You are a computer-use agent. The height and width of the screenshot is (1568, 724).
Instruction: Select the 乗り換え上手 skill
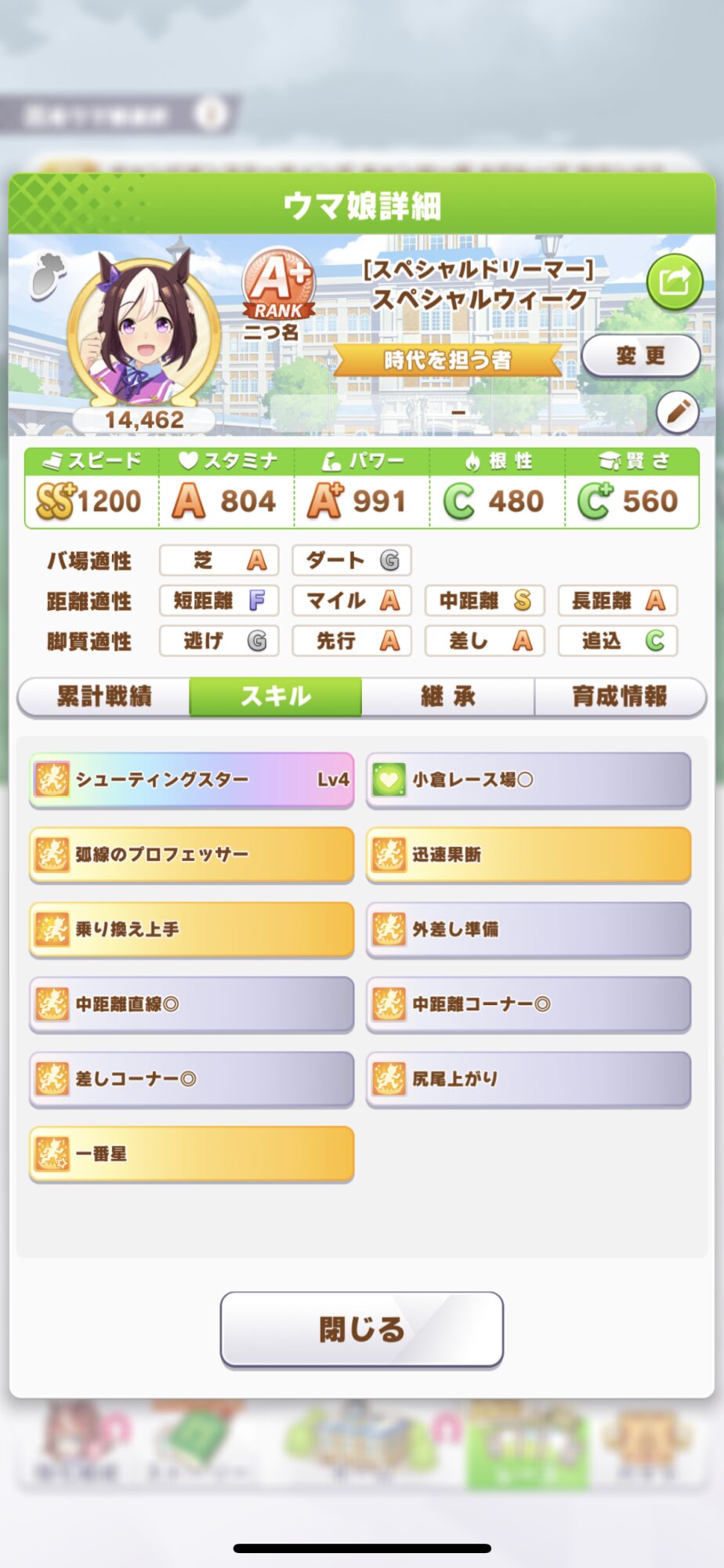(192, 929)
